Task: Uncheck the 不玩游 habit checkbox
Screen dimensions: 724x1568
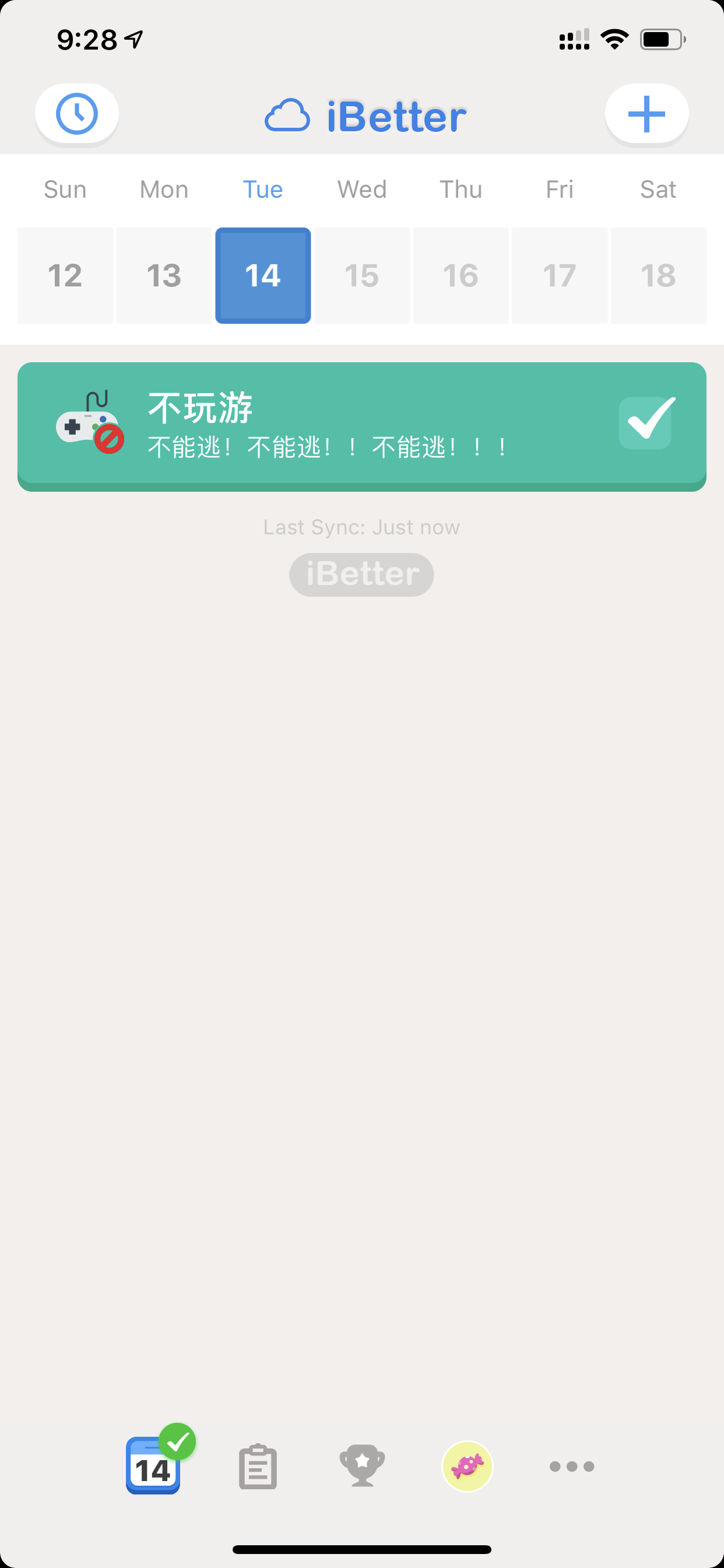Action: point(645,422)
